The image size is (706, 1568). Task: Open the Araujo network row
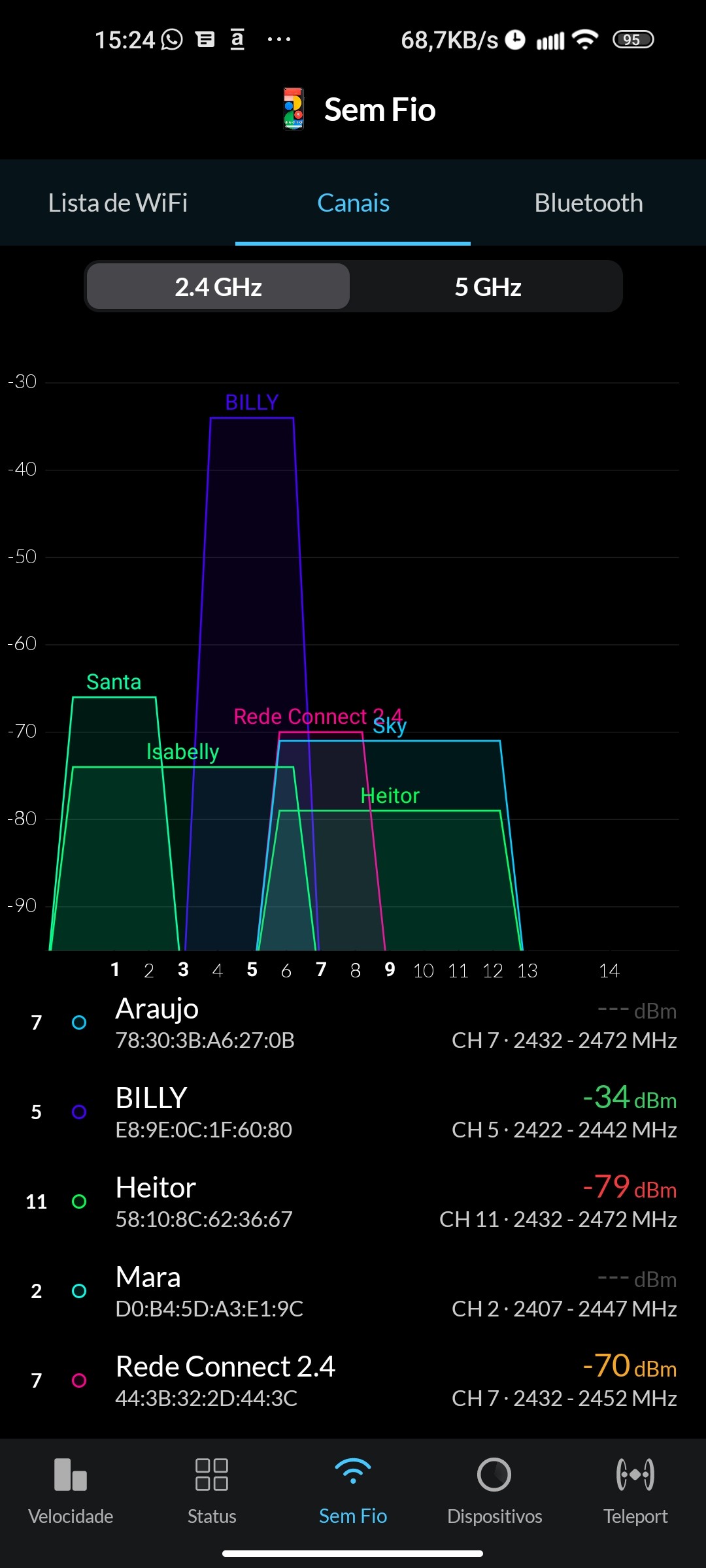(353, 1023)
